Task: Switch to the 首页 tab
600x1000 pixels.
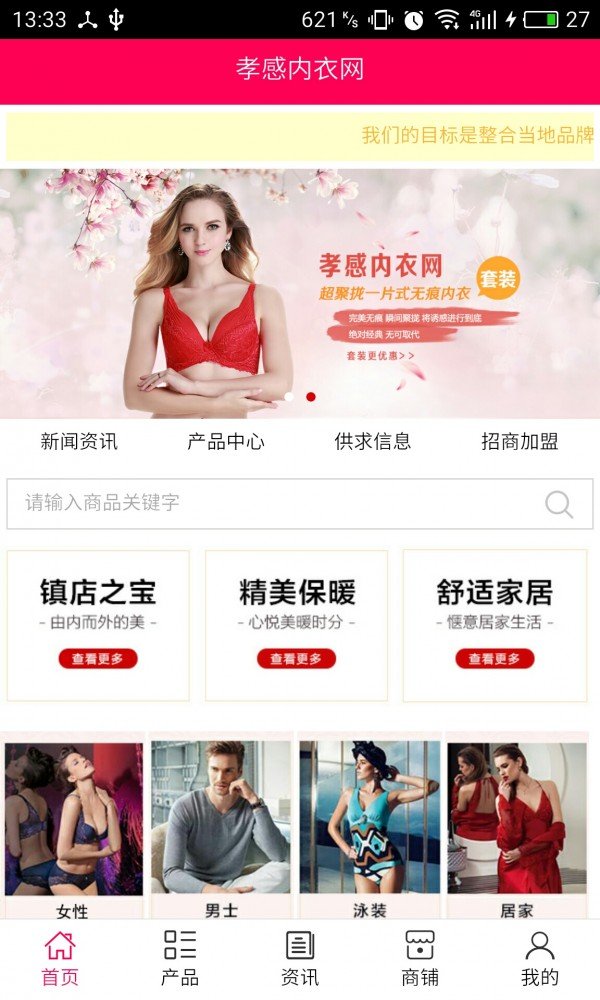Action: [x=60, y=960]
